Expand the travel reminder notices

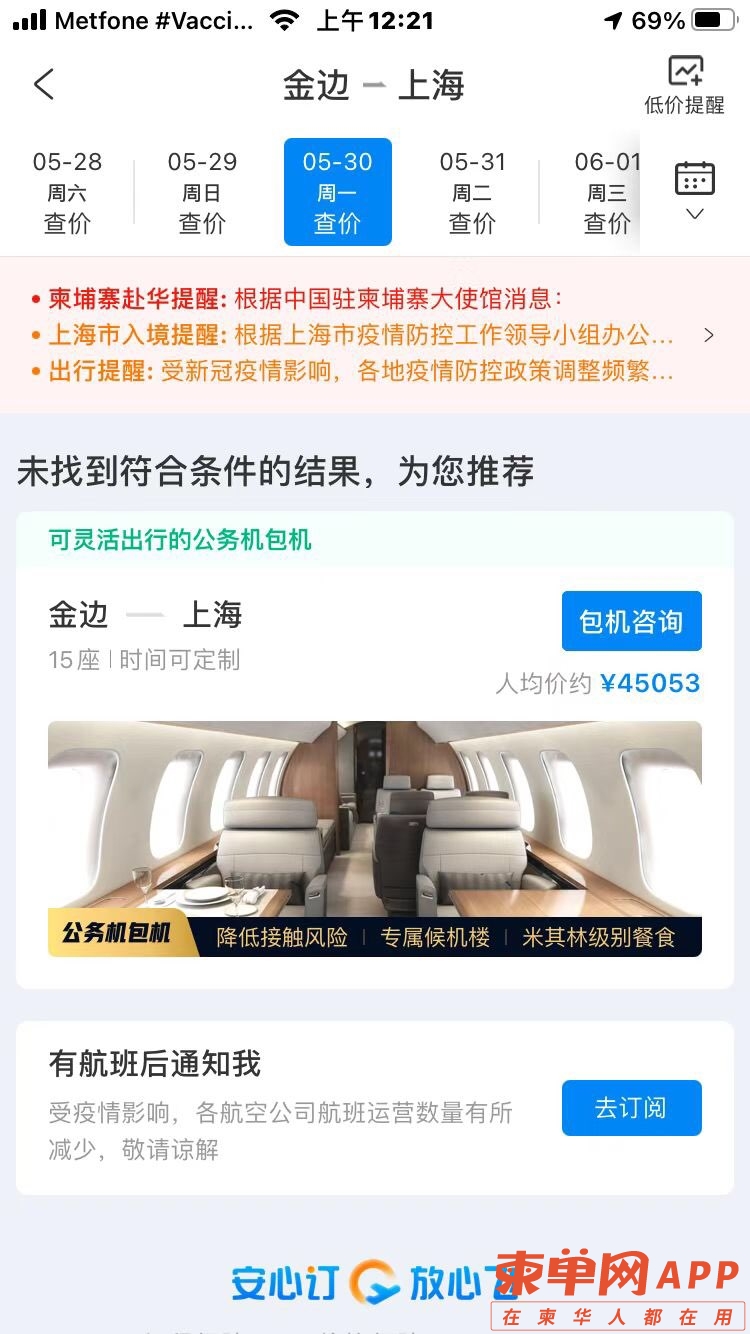pos(708,335)
